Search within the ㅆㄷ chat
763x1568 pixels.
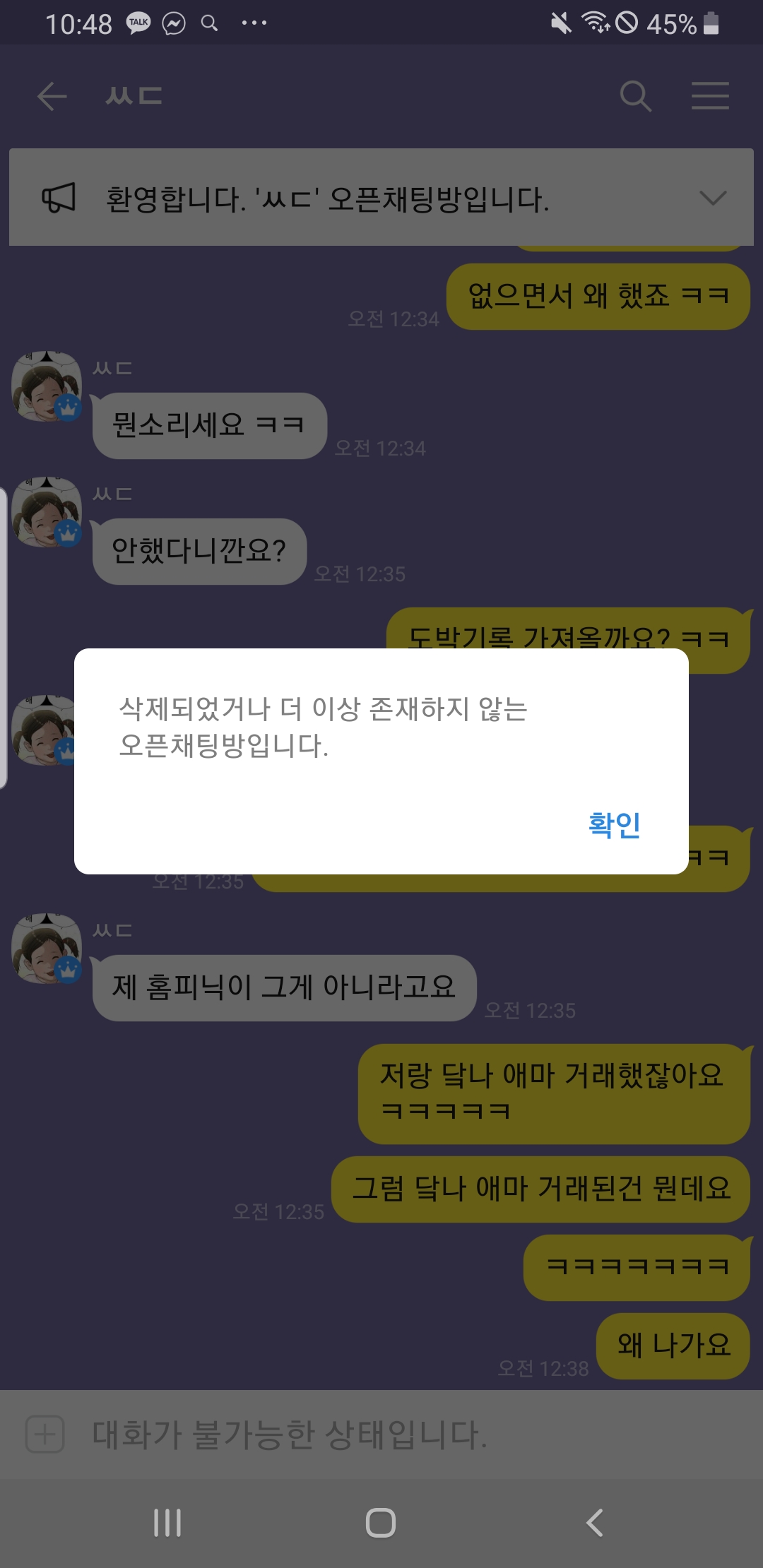tap(635, 96)
